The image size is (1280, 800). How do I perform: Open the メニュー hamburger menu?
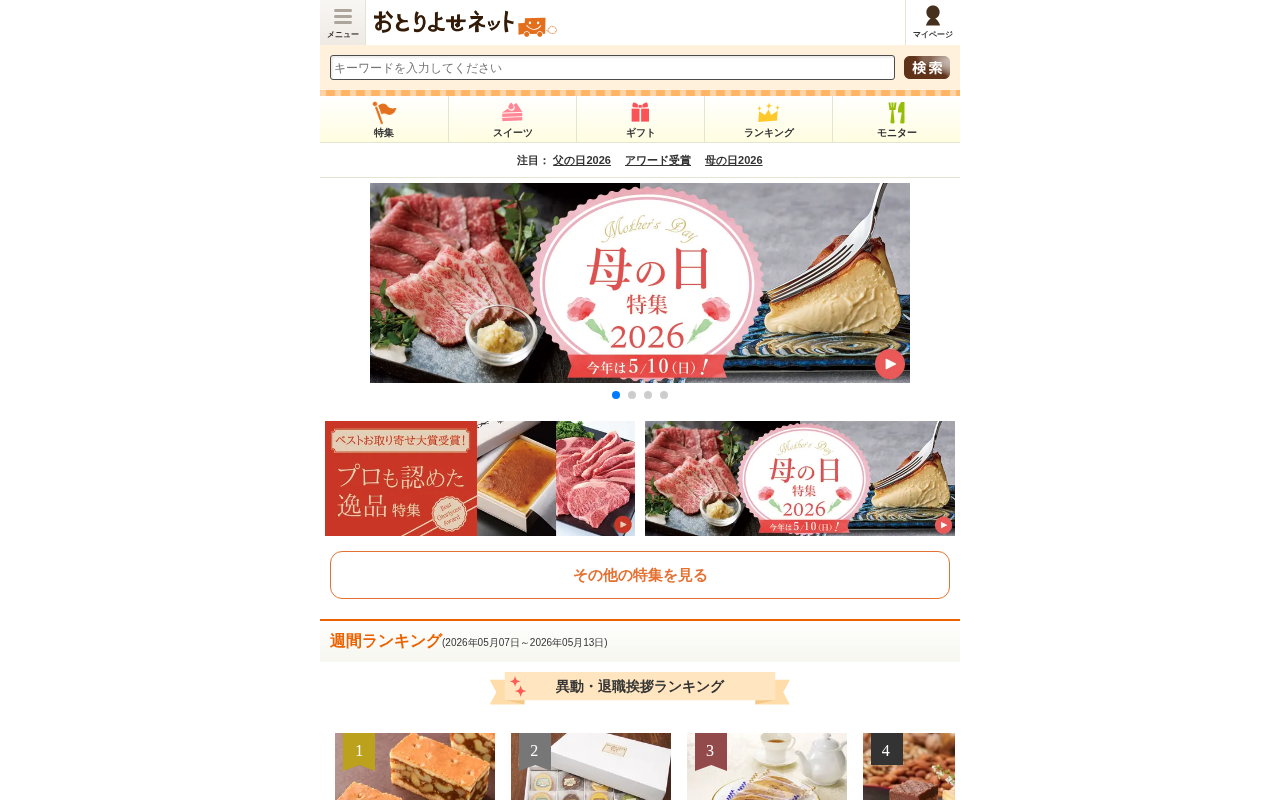[343, 22]
